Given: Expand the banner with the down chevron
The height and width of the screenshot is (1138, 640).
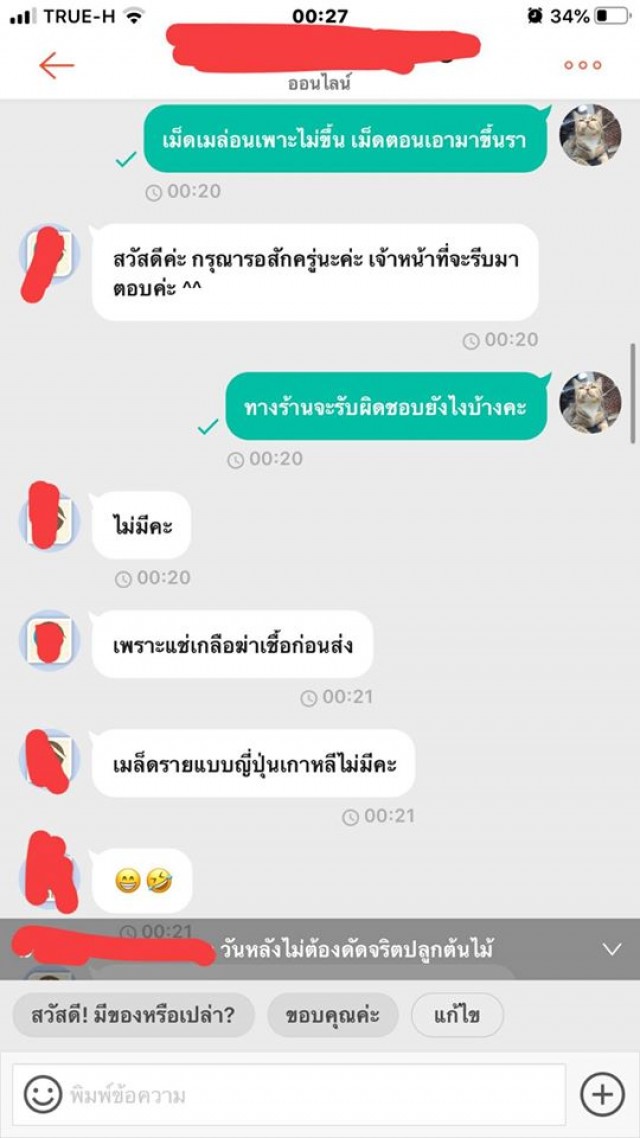Looking at the screenshot, I should coord(612,949).
